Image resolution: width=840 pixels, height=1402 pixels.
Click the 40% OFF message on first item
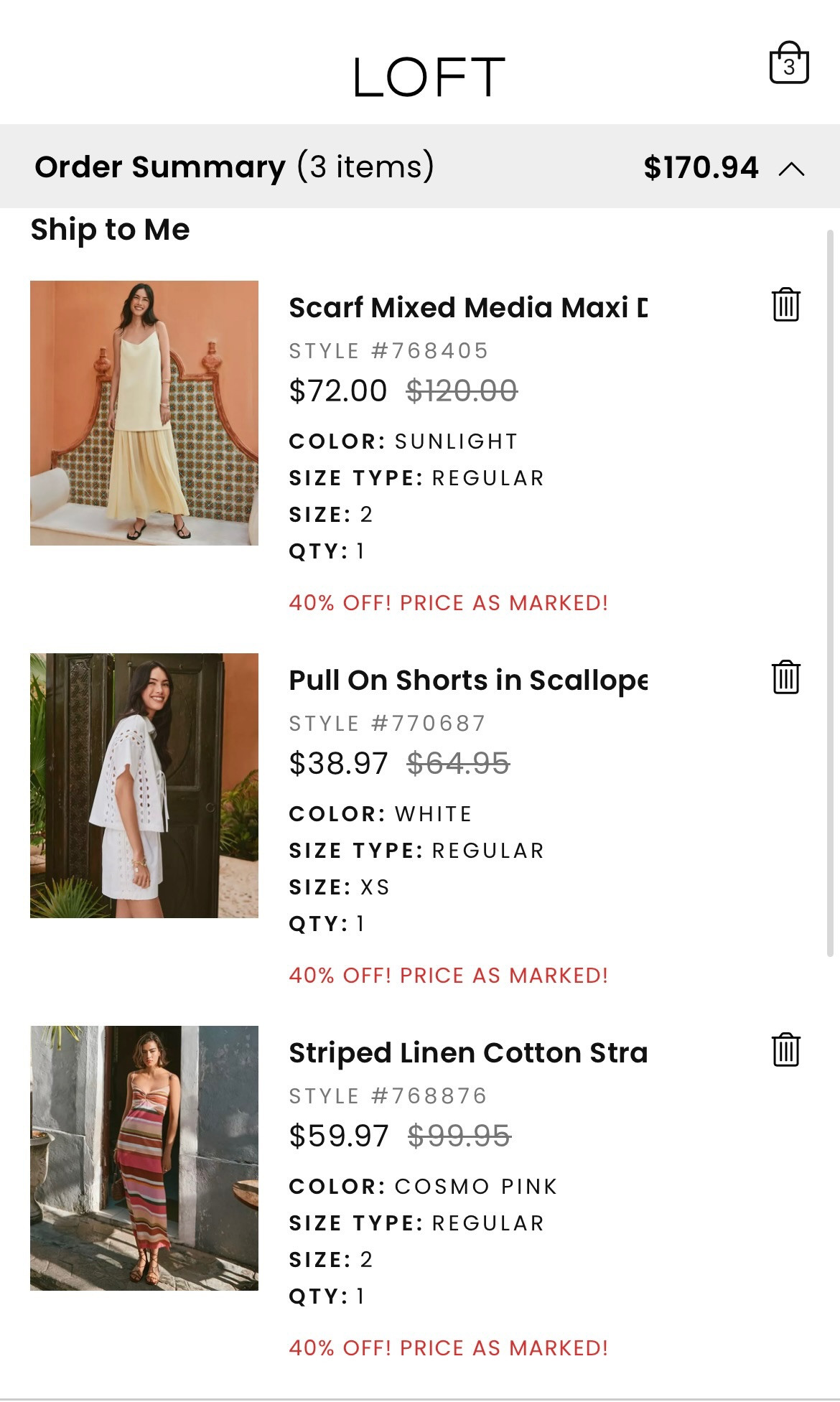point(448,604)
